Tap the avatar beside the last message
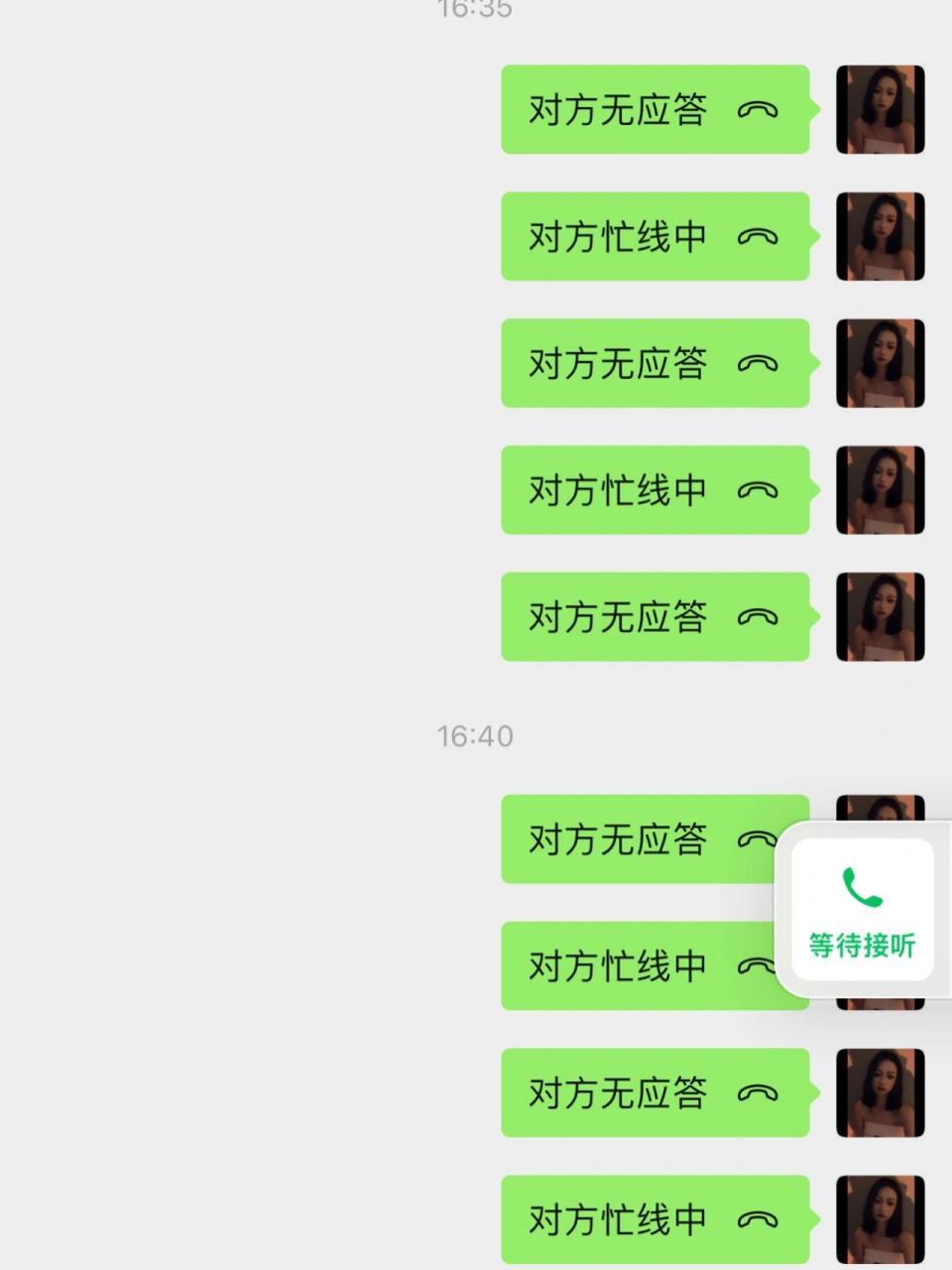 [881, 1220]
